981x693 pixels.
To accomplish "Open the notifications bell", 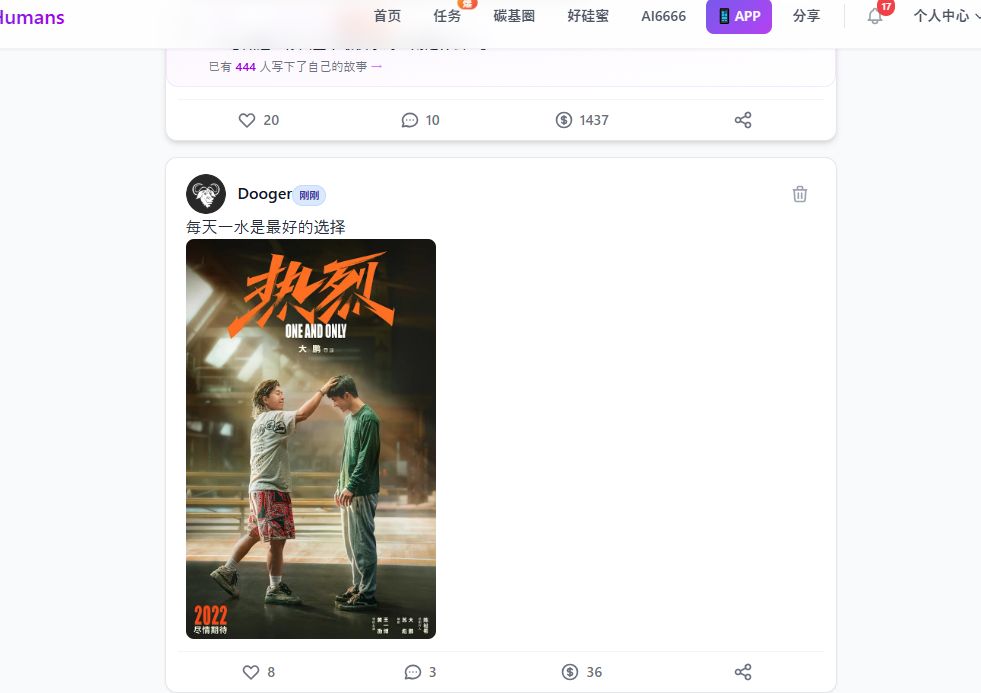I will tap(875, 16).
